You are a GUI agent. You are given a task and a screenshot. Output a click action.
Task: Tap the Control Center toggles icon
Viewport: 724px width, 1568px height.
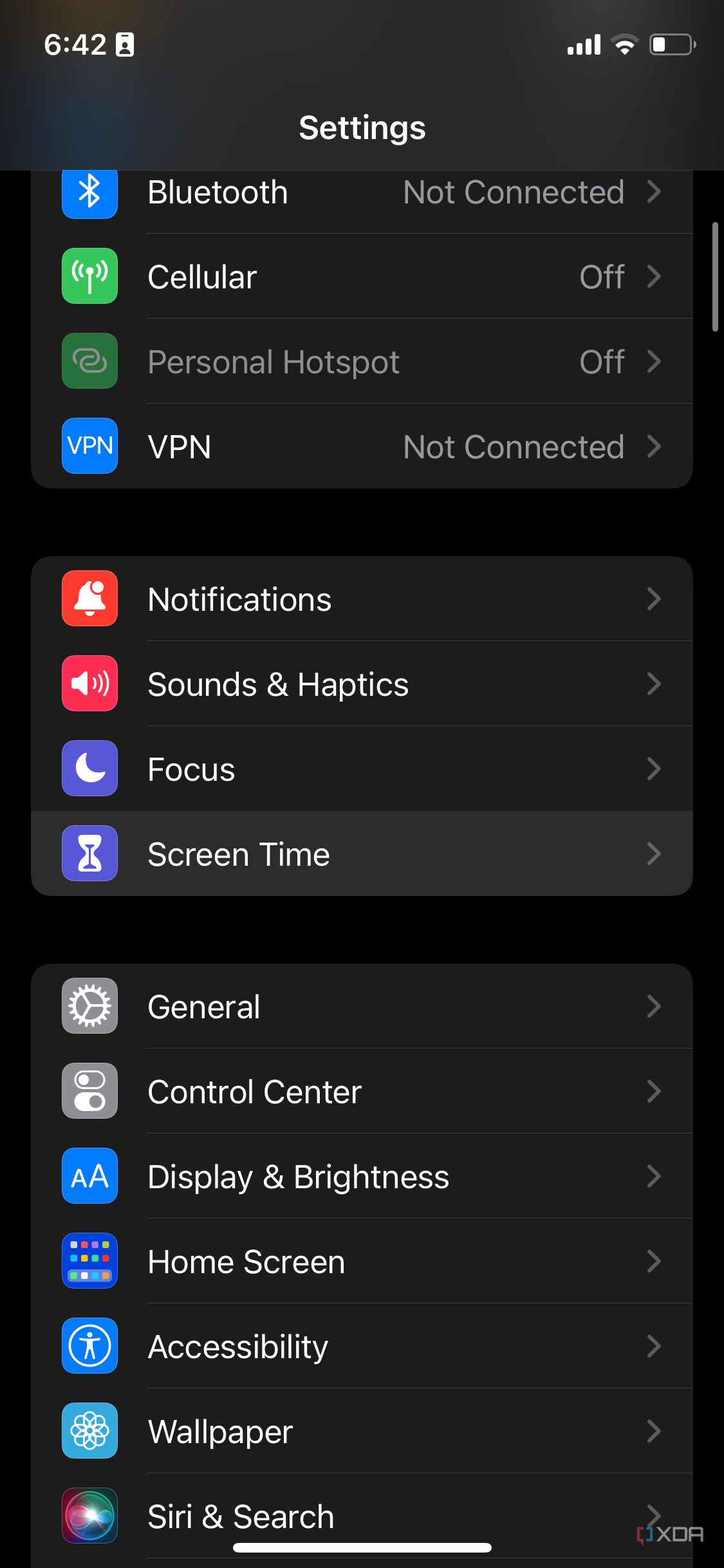pyautogui.click(x=89, y=1091)
